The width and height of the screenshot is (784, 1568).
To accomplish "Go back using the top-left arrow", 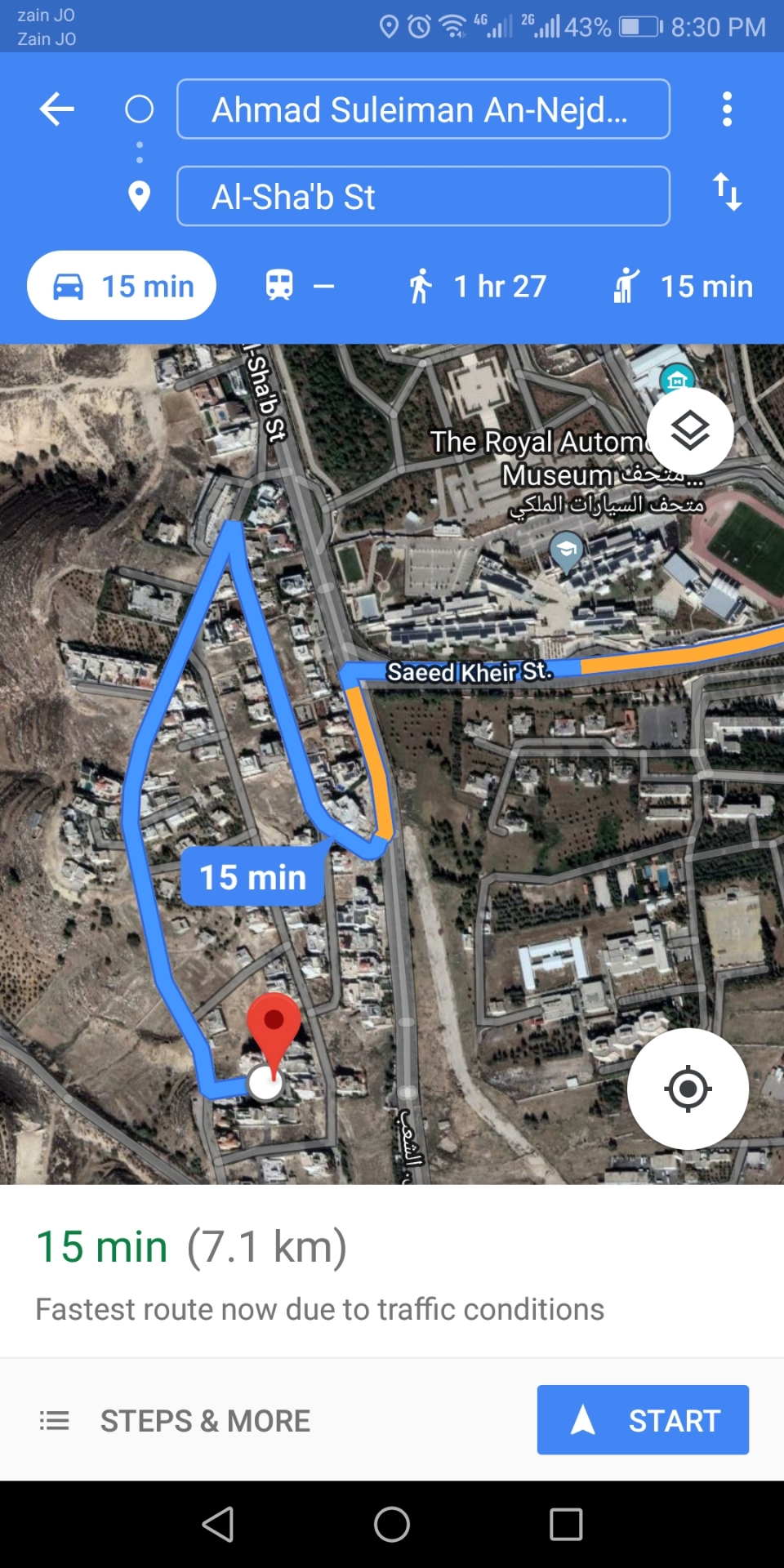I will click(x=57, y=109).
